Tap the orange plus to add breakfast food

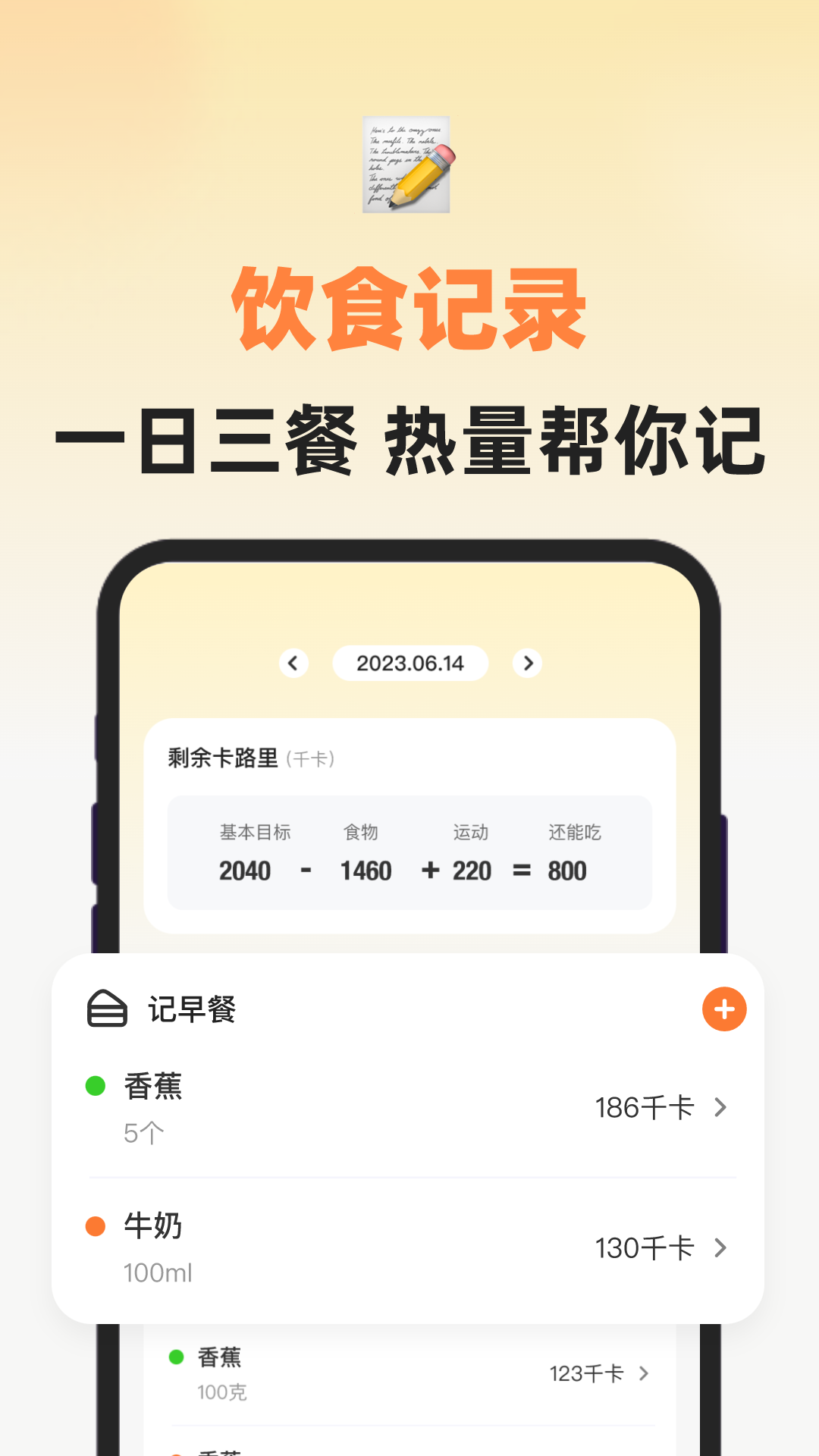724,1009
